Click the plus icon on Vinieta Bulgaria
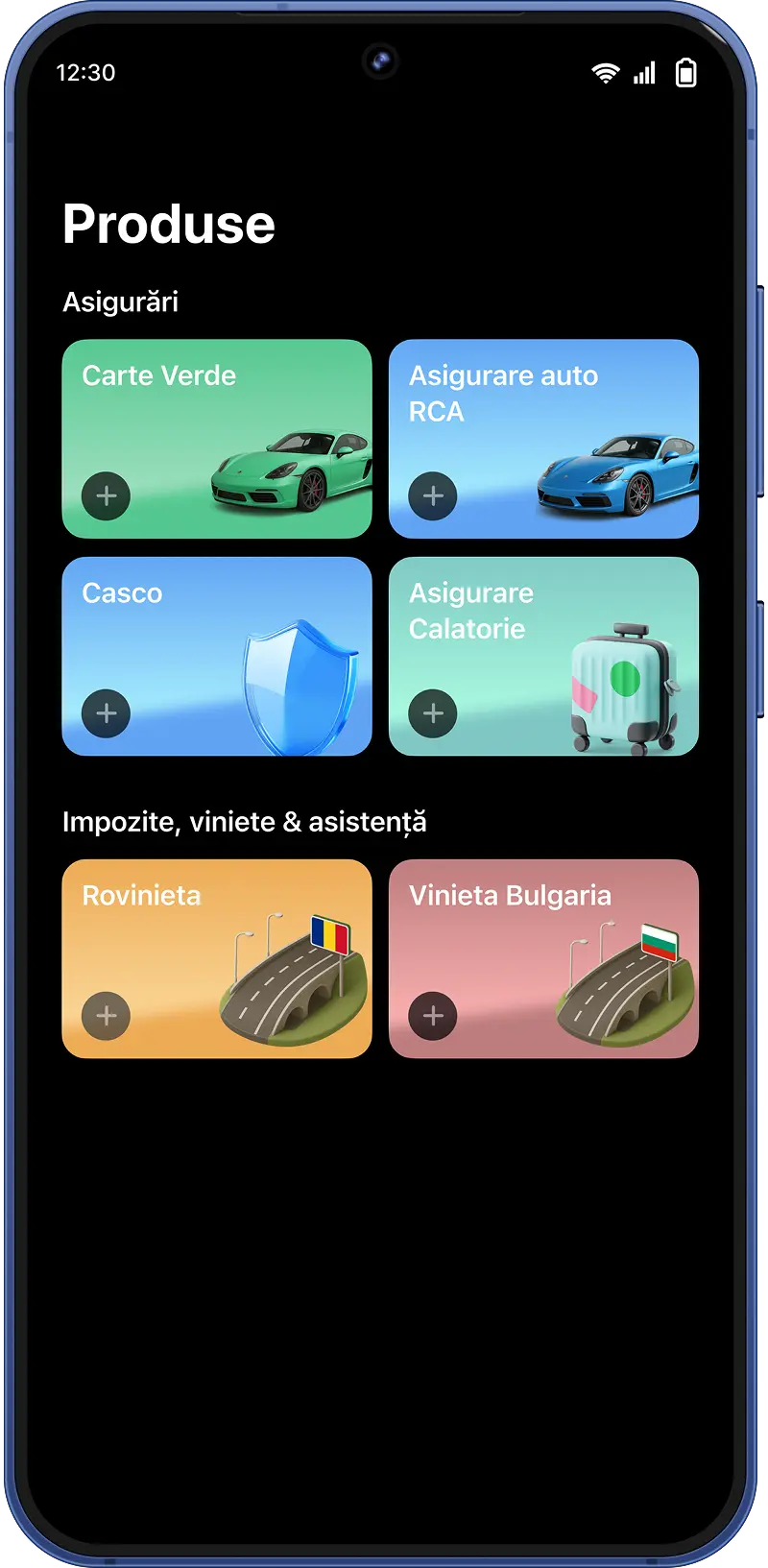768x1568 pixels. (x=432, y=1016)
